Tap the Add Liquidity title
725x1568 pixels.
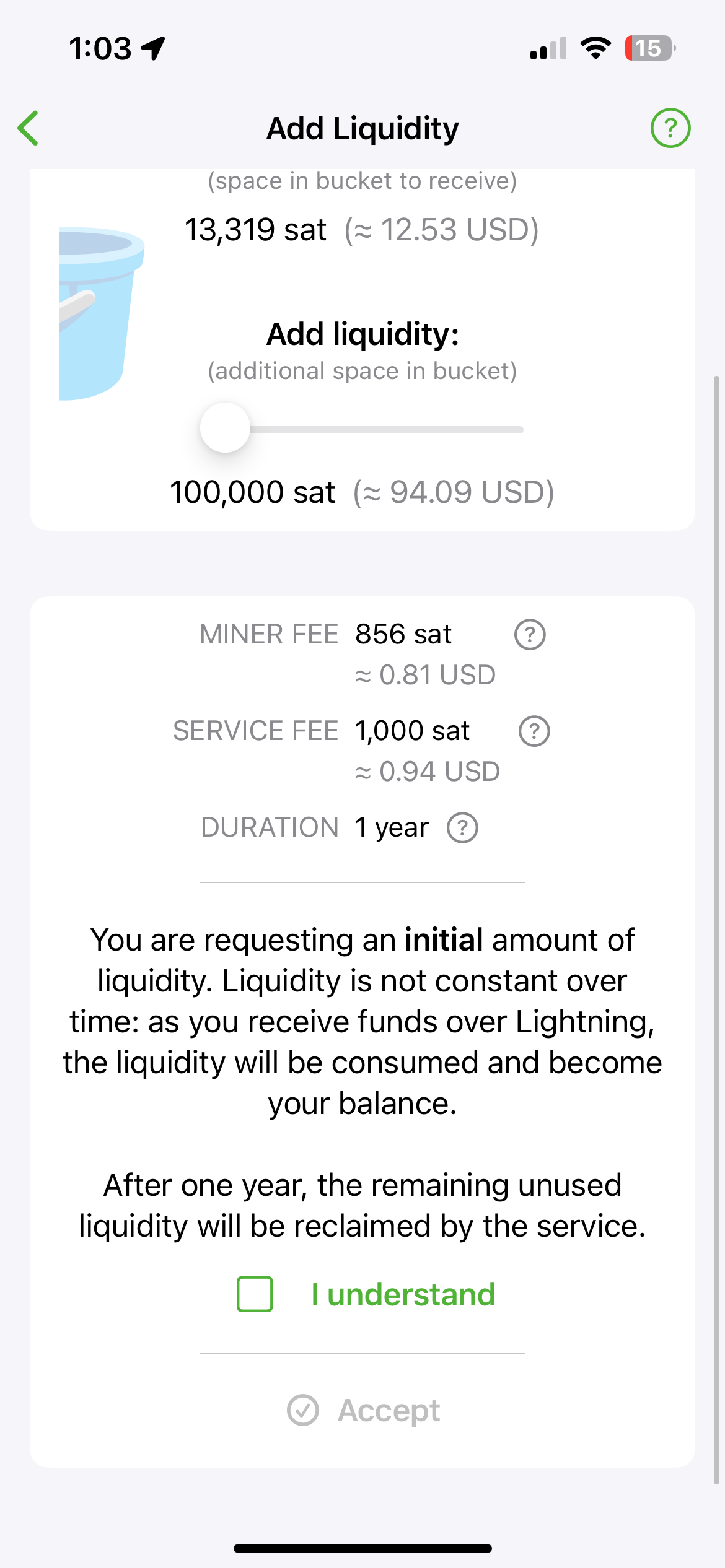(x=362, y=128)
